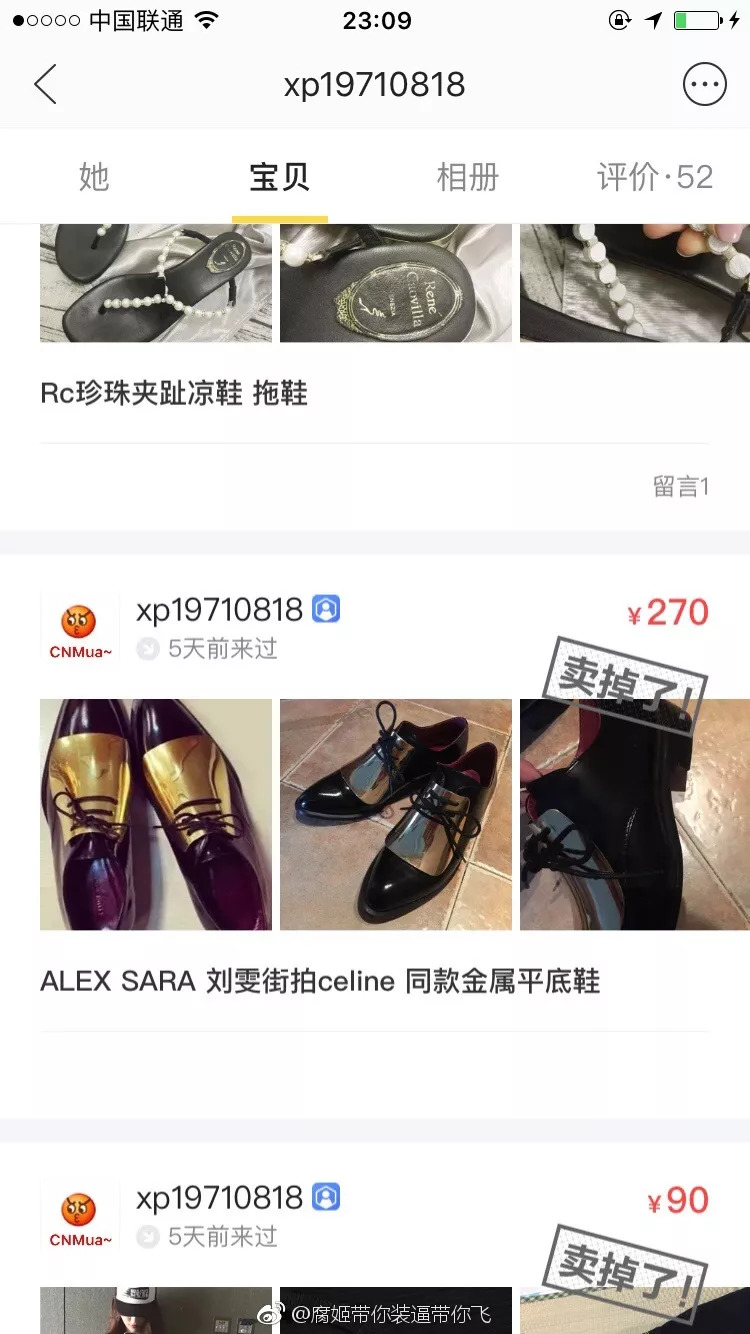Viewport: 750px width, 1334px height.
Task: Open the ellipsis options menu at top right
Action: [706, 84]
